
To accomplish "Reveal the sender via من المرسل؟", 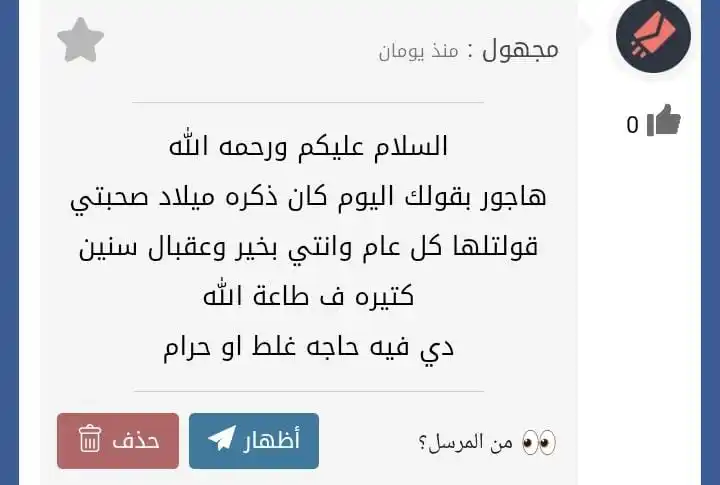I will 488,442.
